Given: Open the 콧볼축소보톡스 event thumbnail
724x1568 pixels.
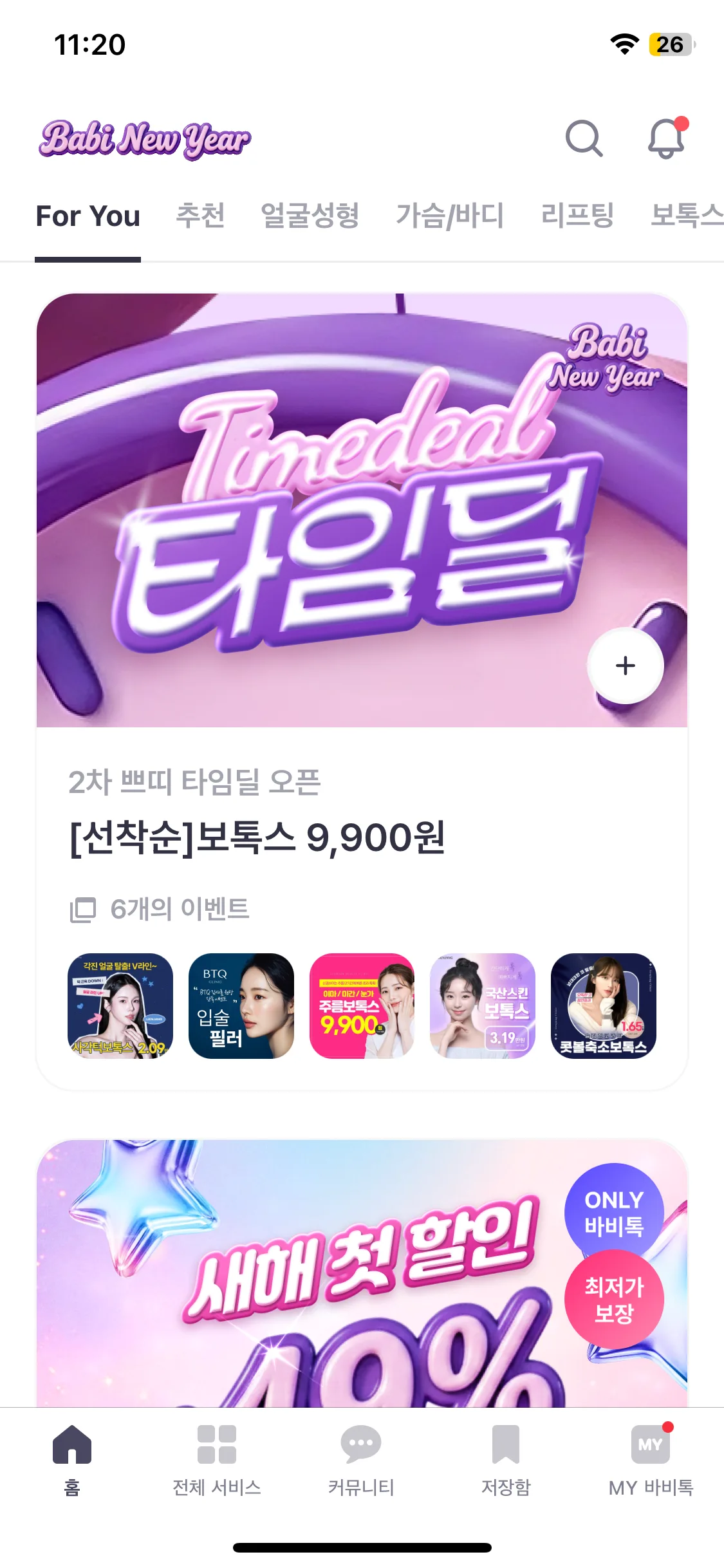Looking at the screenshot, I should point(604,1005).
